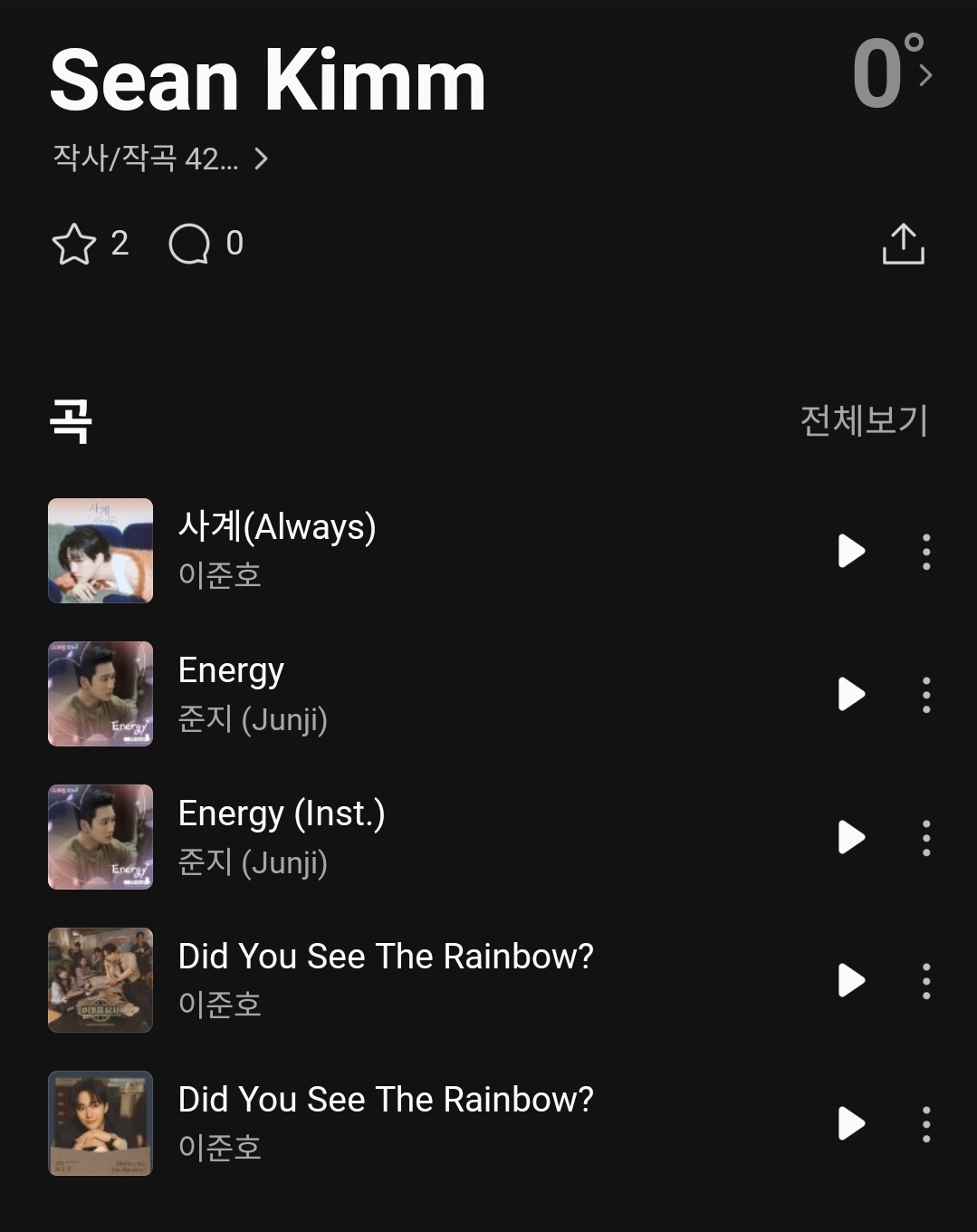Open comments for Sean Kimm
977x1232 pixels.
192,243
